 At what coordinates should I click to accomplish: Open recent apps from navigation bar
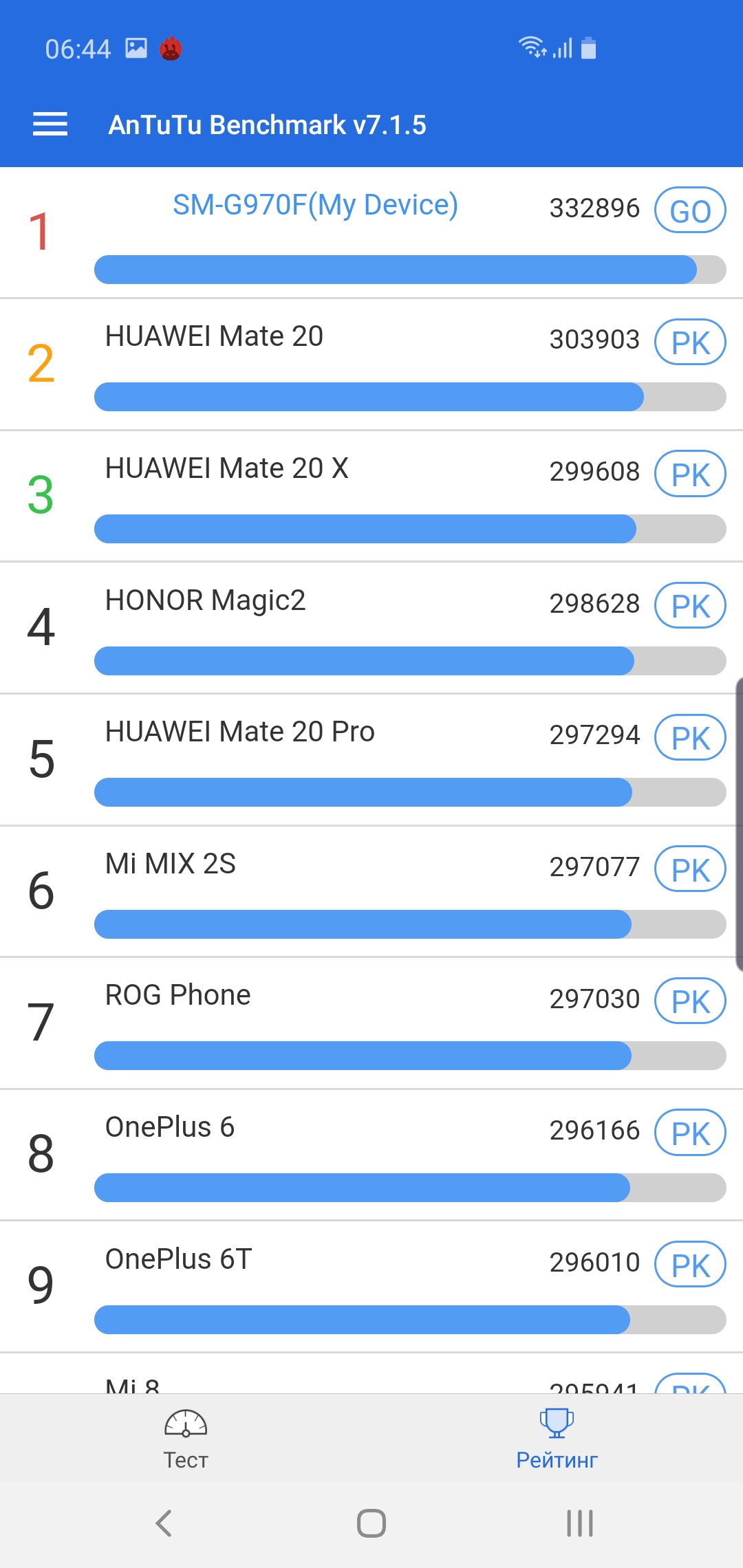tap(579, 1523)
